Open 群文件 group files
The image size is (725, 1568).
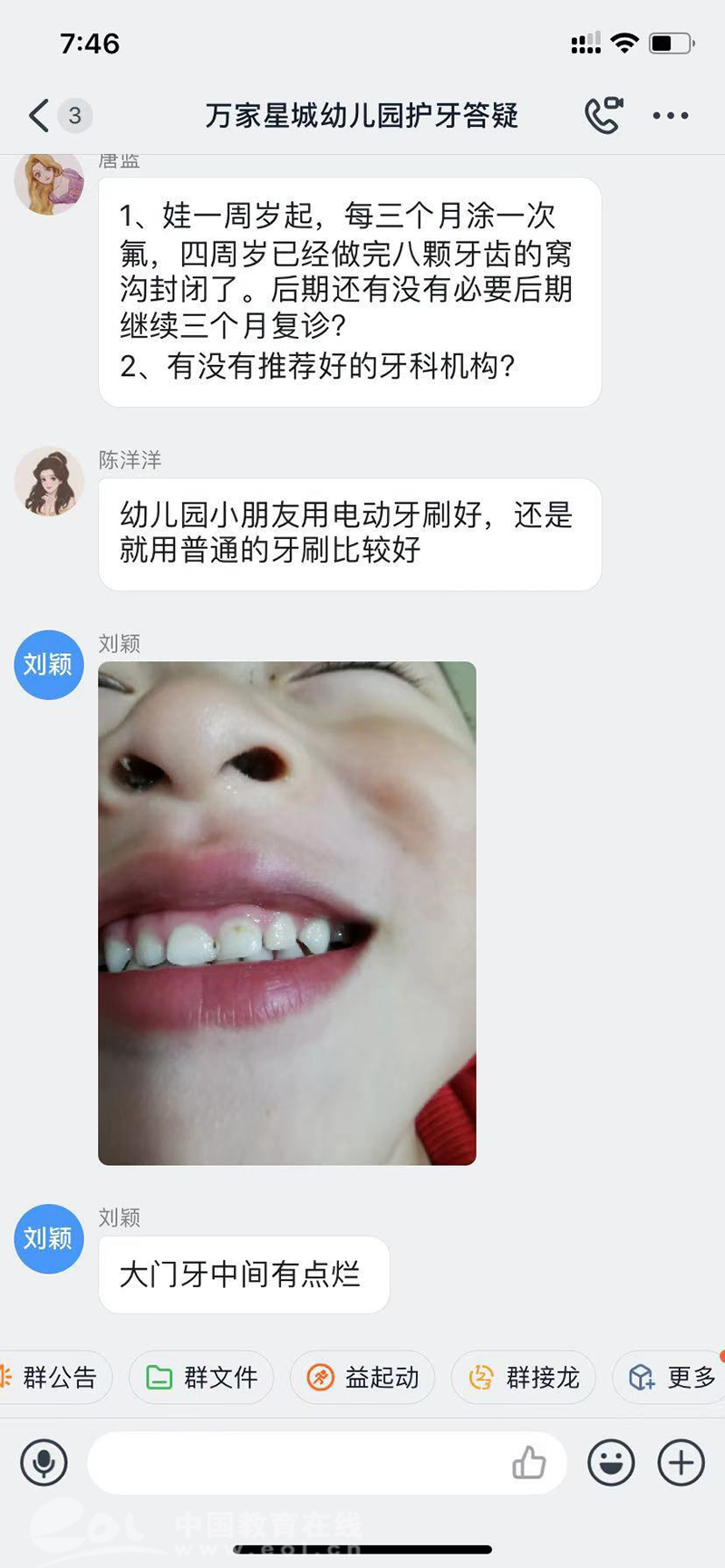pos(202,1378)
